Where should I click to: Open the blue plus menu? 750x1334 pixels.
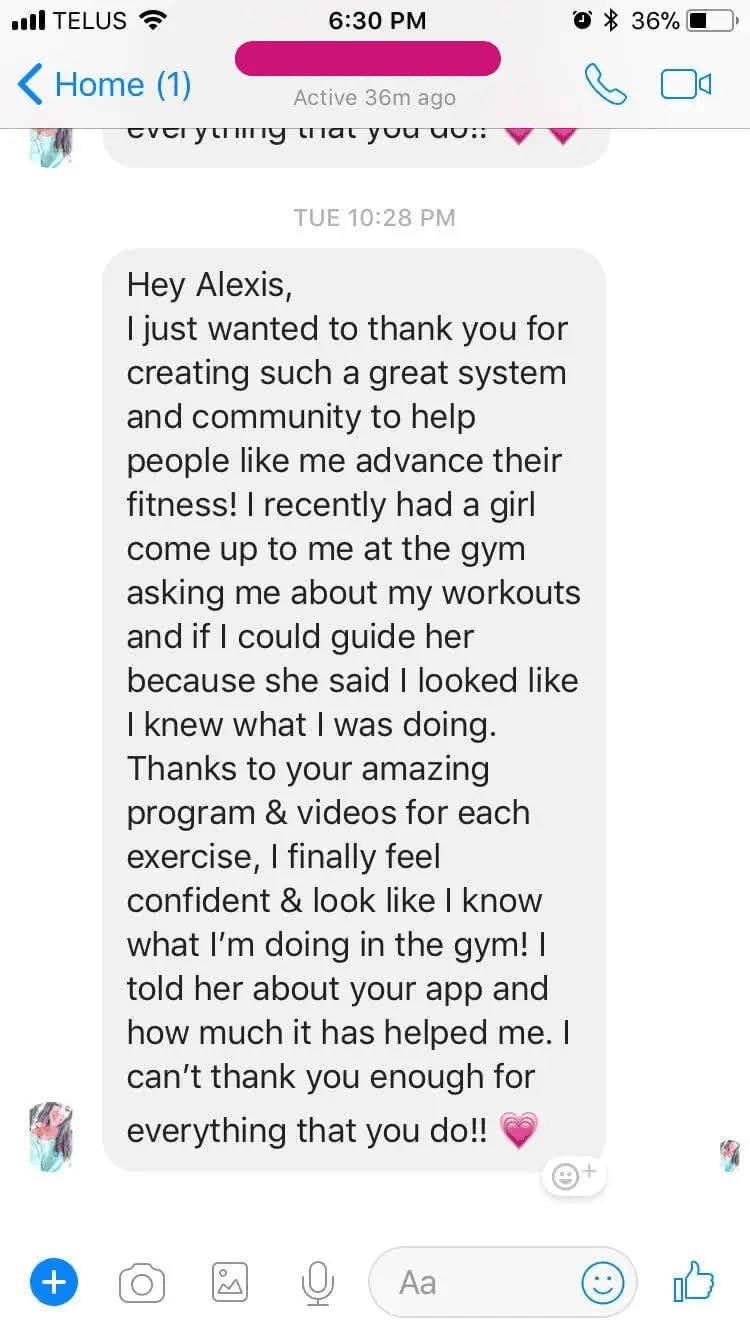pyautogui.click(x=54, y=1282)
